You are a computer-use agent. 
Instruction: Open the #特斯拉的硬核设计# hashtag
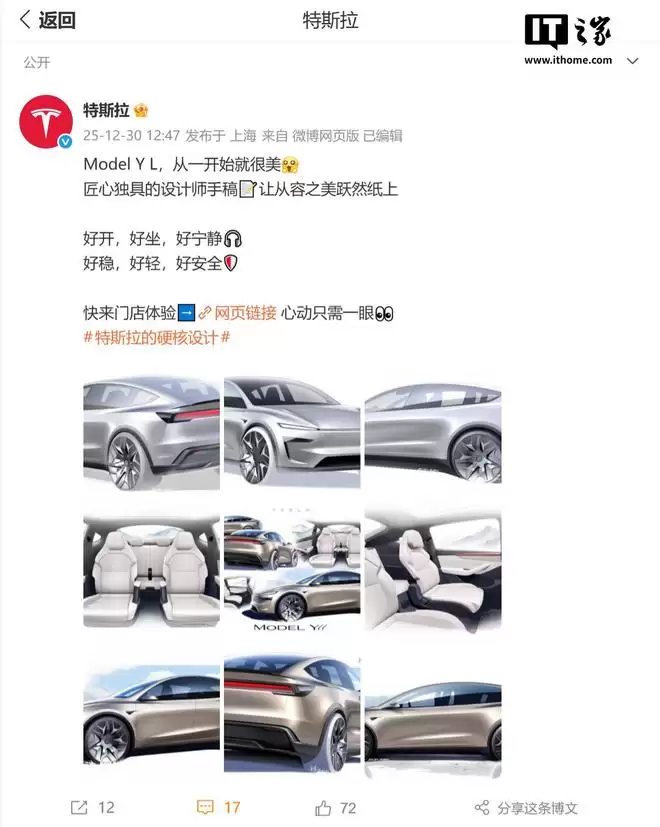click(x=157, y=338)
